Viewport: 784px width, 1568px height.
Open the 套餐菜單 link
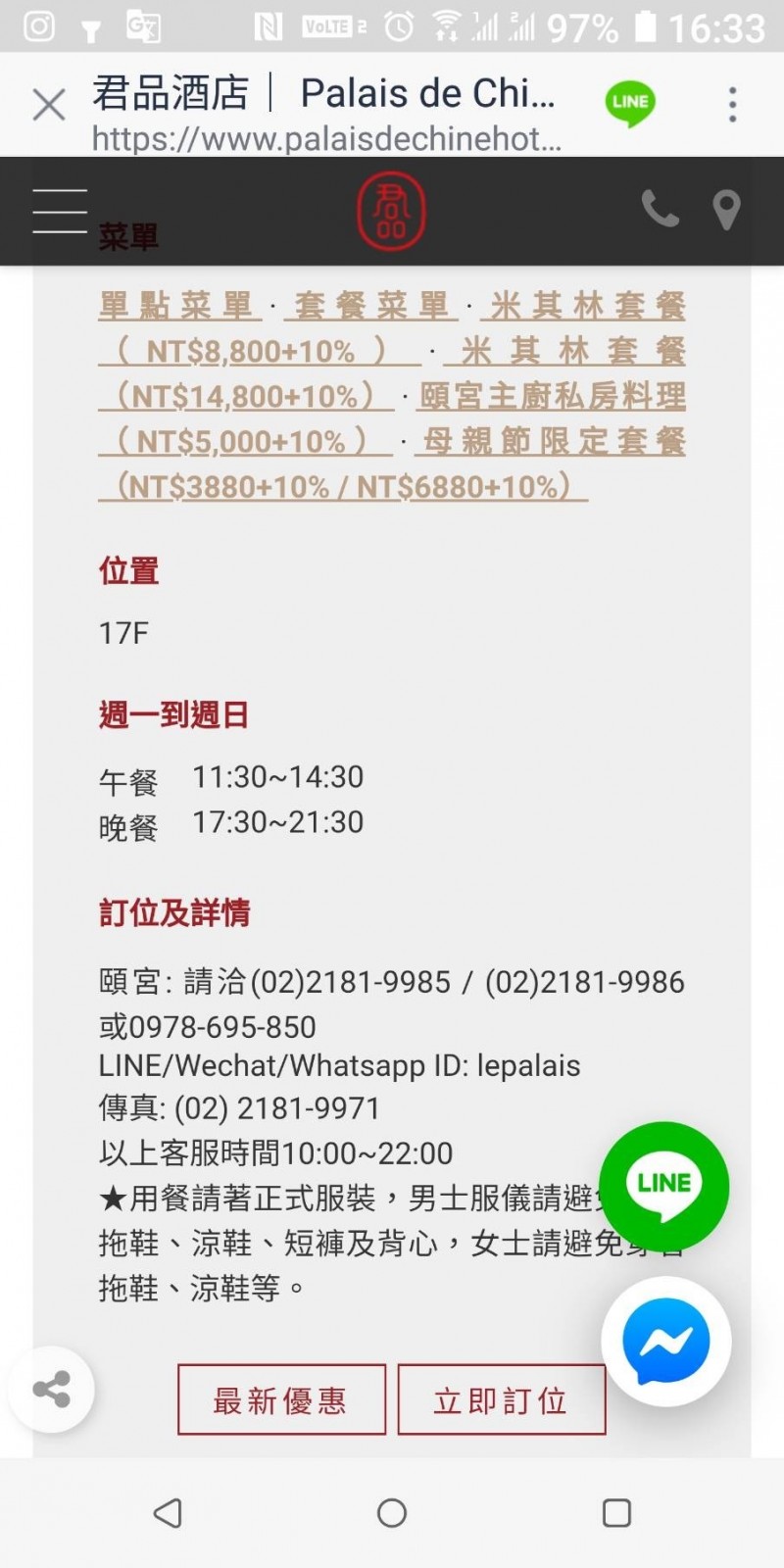(370, 306)
